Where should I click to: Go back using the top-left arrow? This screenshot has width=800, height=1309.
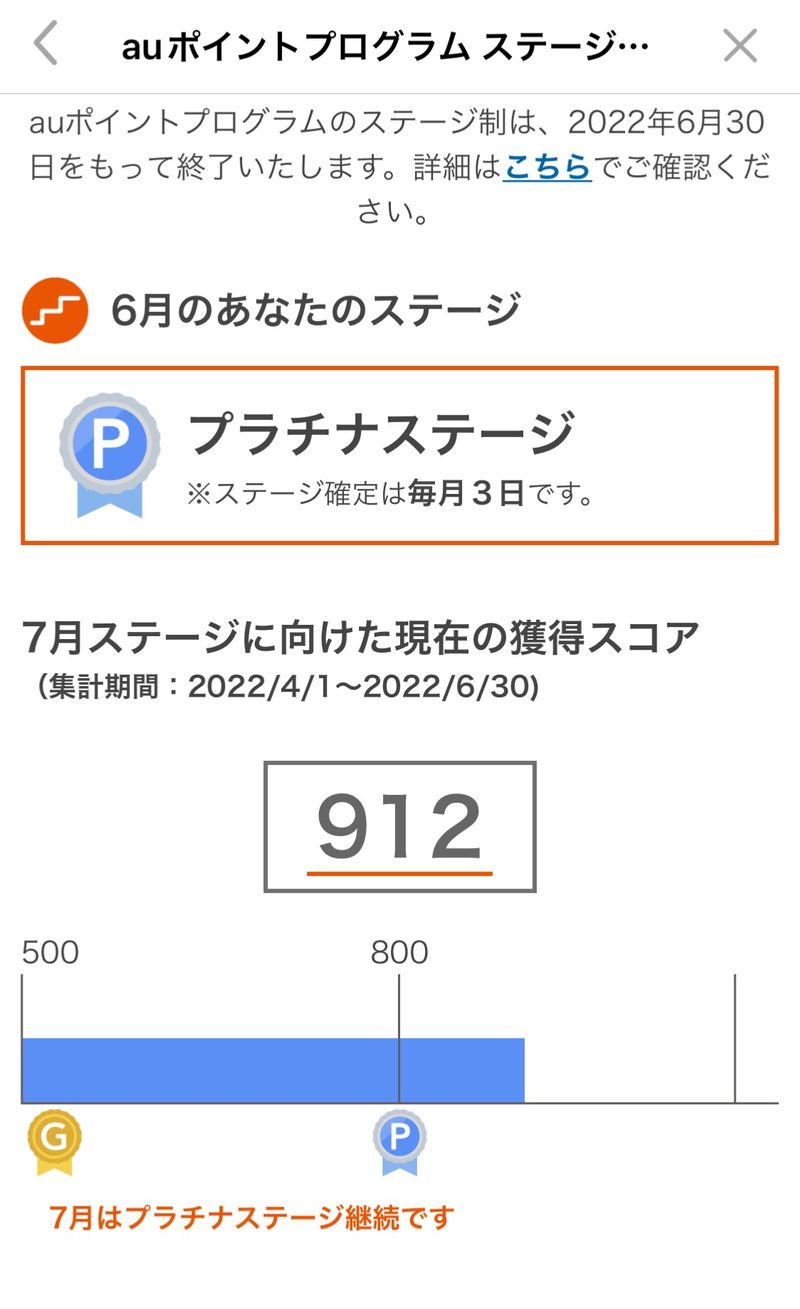(x=46, y=45)
